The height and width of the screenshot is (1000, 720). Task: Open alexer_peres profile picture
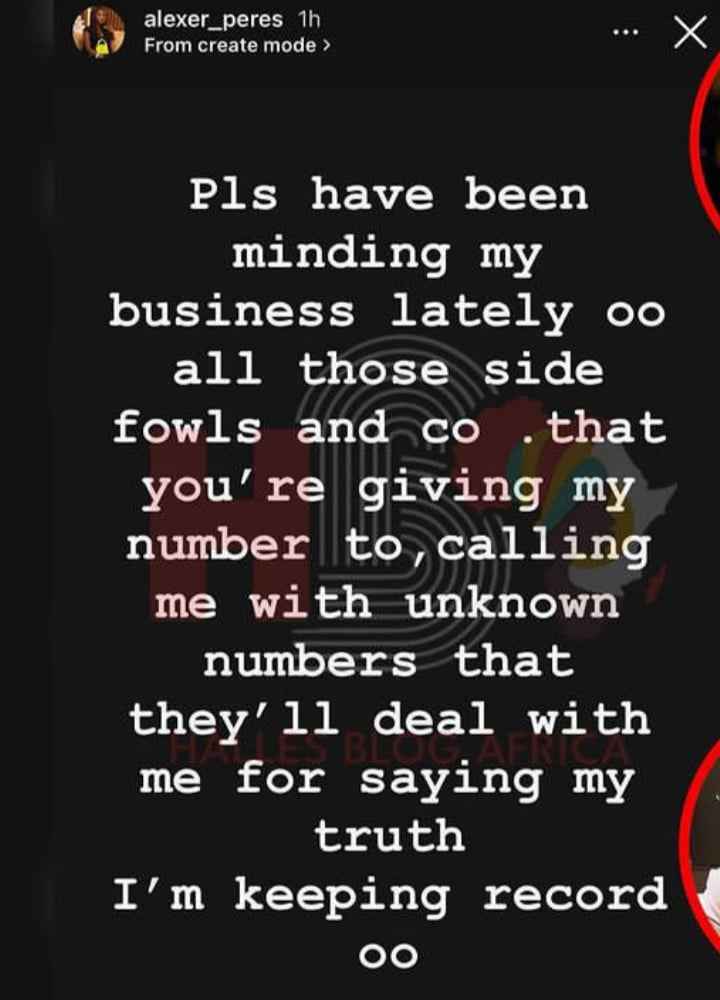pos(99,32)
